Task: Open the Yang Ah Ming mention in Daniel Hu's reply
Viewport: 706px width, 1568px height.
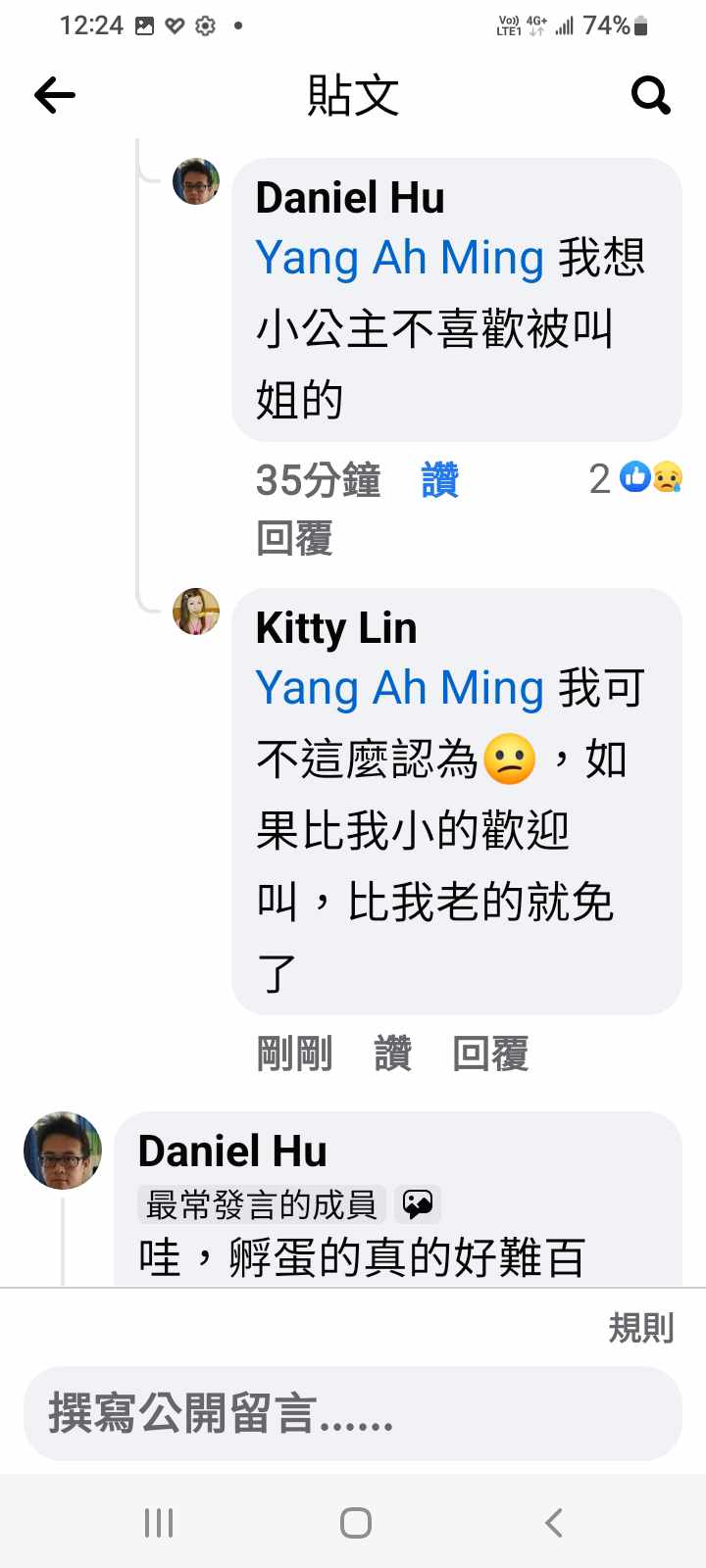Action: pyautogui.click(x=399, y=258)
